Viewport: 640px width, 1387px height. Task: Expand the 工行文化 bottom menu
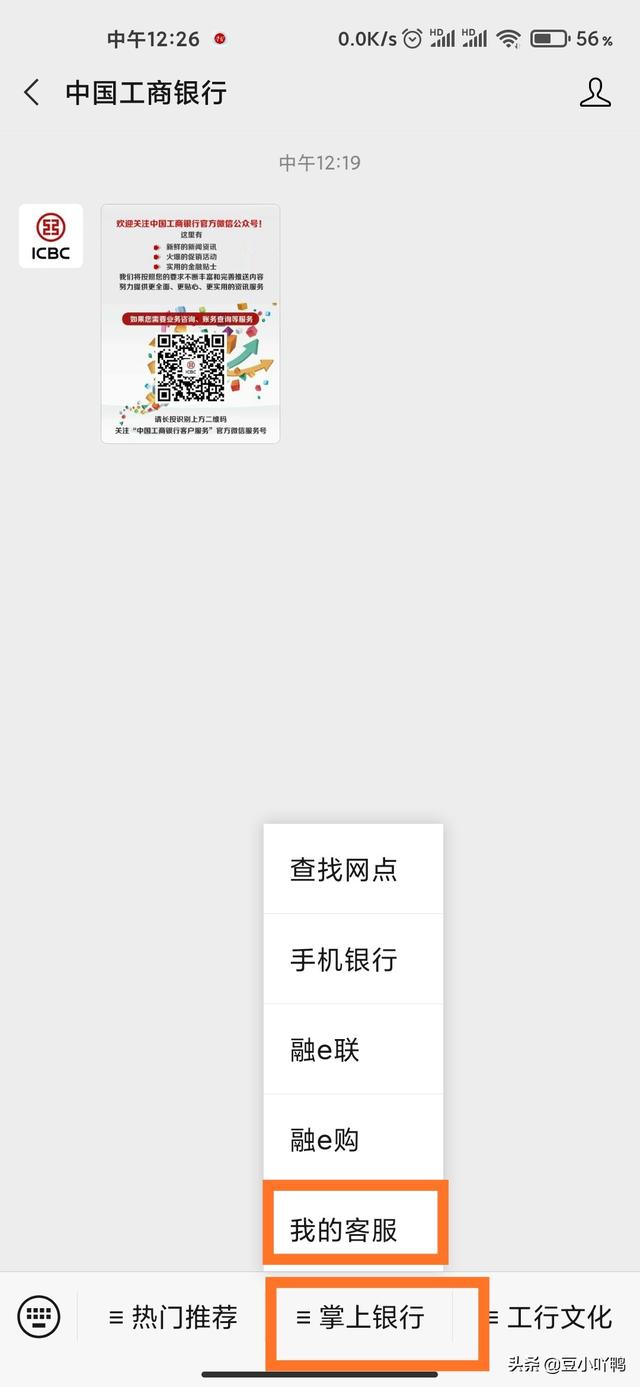[550, 1317]
